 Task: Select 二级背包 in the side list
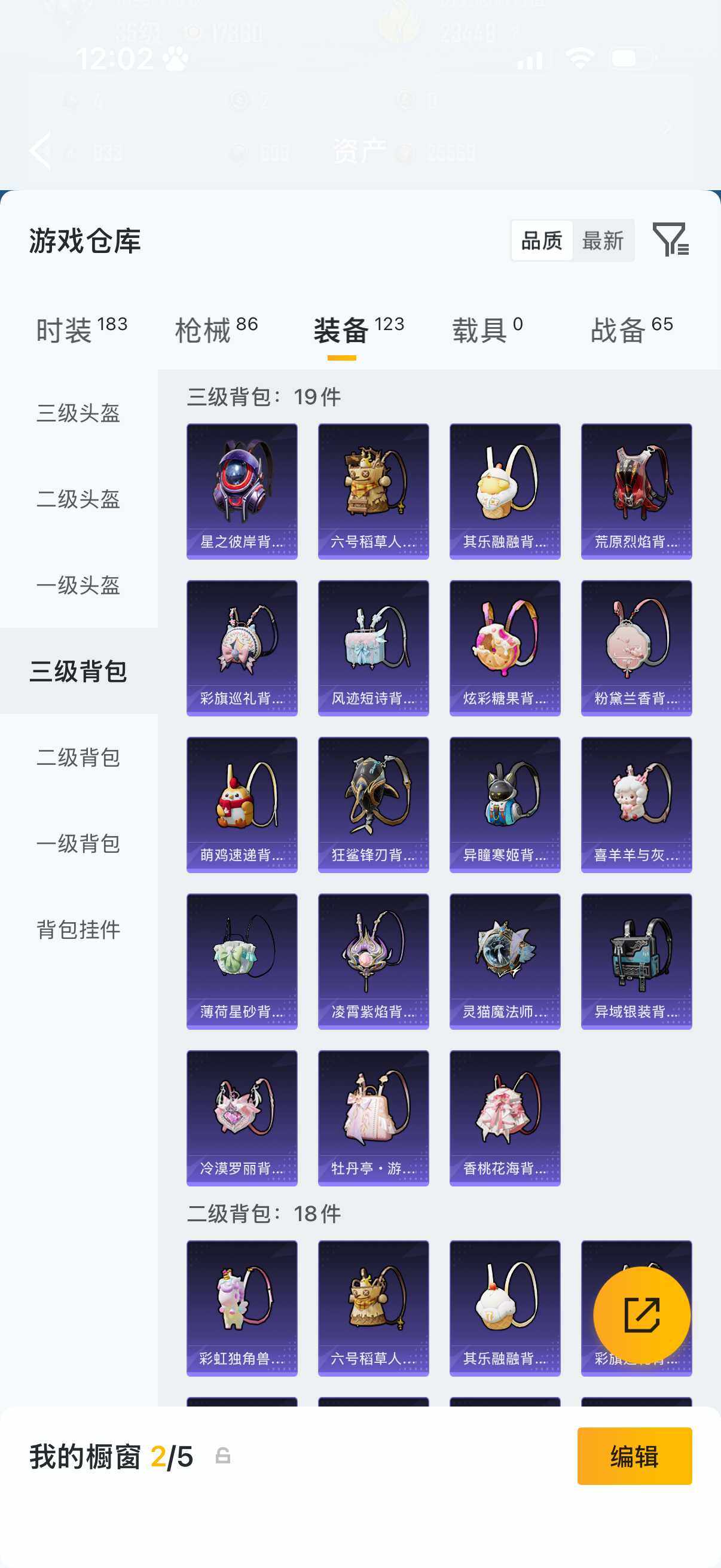tap(78, 757)
